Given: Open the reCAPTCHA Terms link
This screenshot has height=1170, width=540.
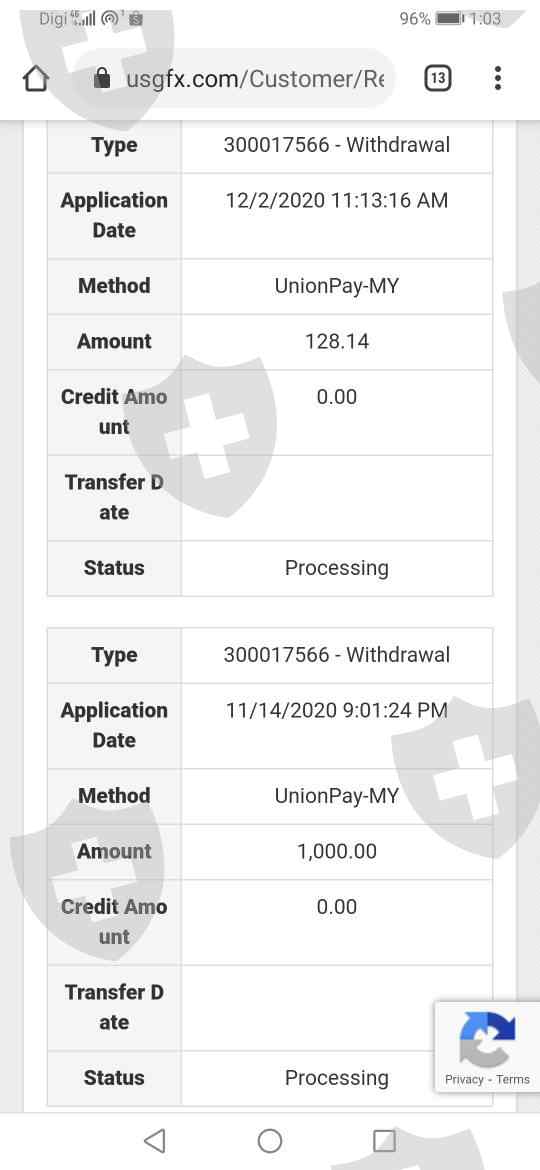Looking at the screenshot, I should [513, 1079].
